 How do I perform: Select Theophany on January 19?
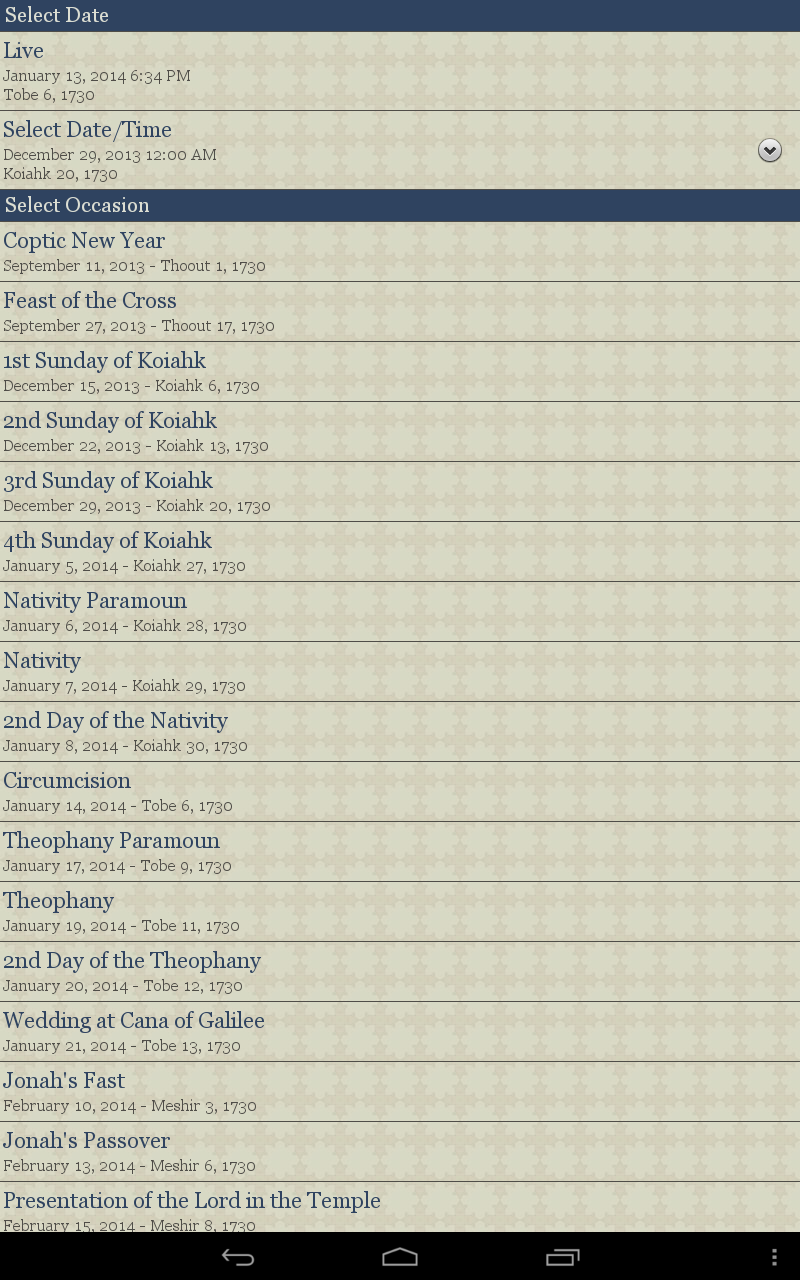click(400, 912)
